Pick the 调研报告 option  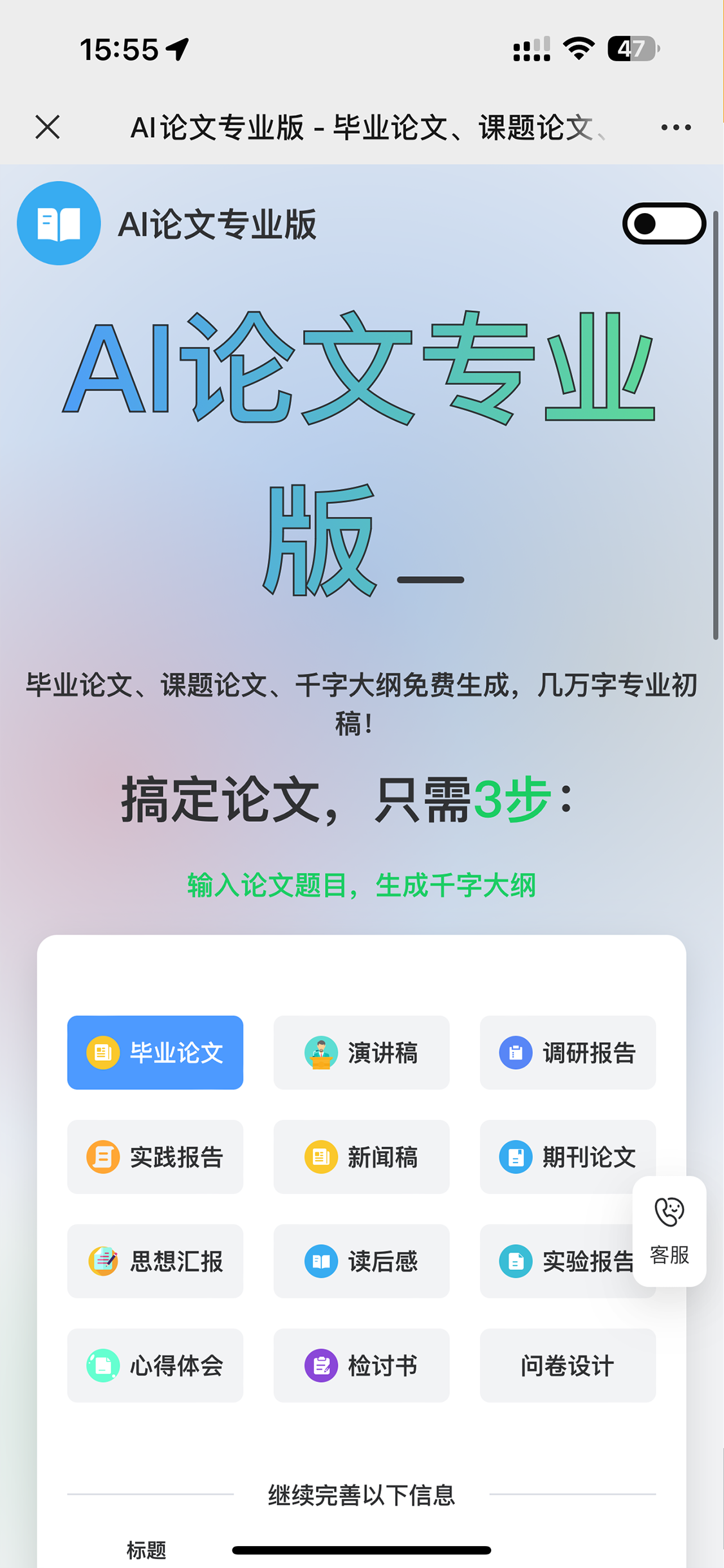click(x=567, y=1052)
